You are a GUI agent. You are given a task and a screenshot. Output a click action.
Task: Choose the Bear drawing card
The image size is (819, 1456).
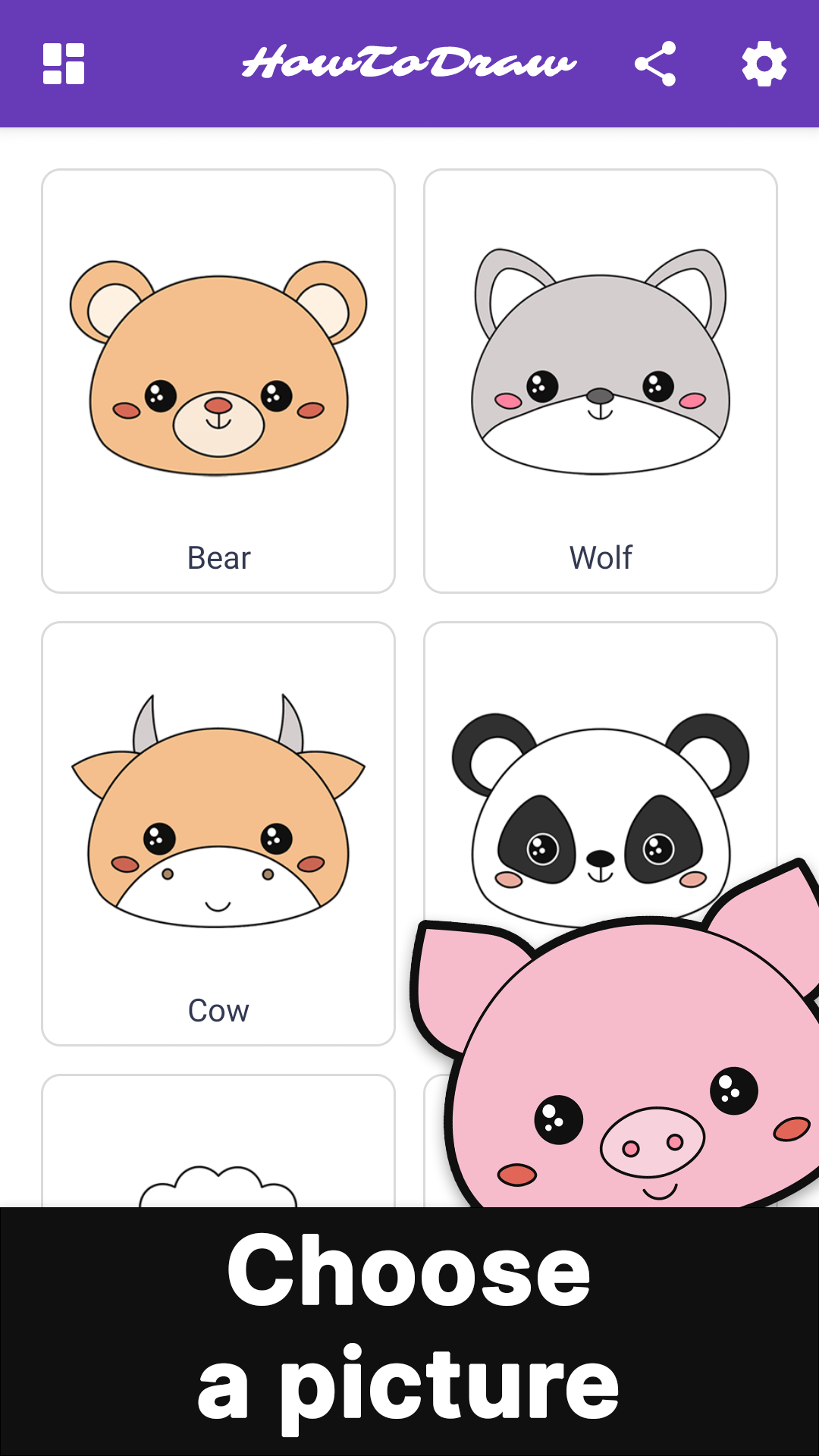click(x=218, y=381)
